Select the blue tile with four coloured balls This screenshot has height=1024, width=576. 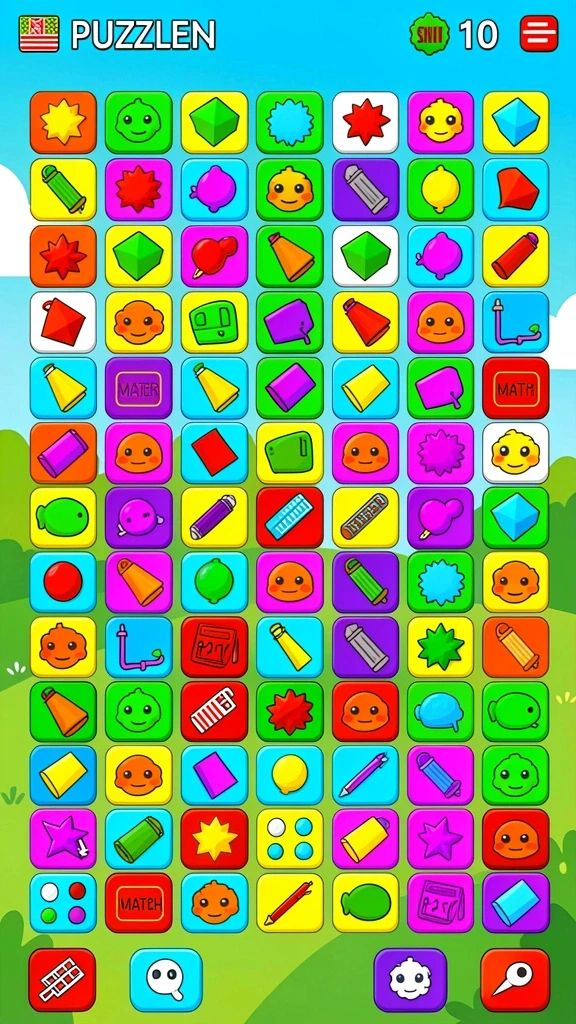[x=63, y=903]
